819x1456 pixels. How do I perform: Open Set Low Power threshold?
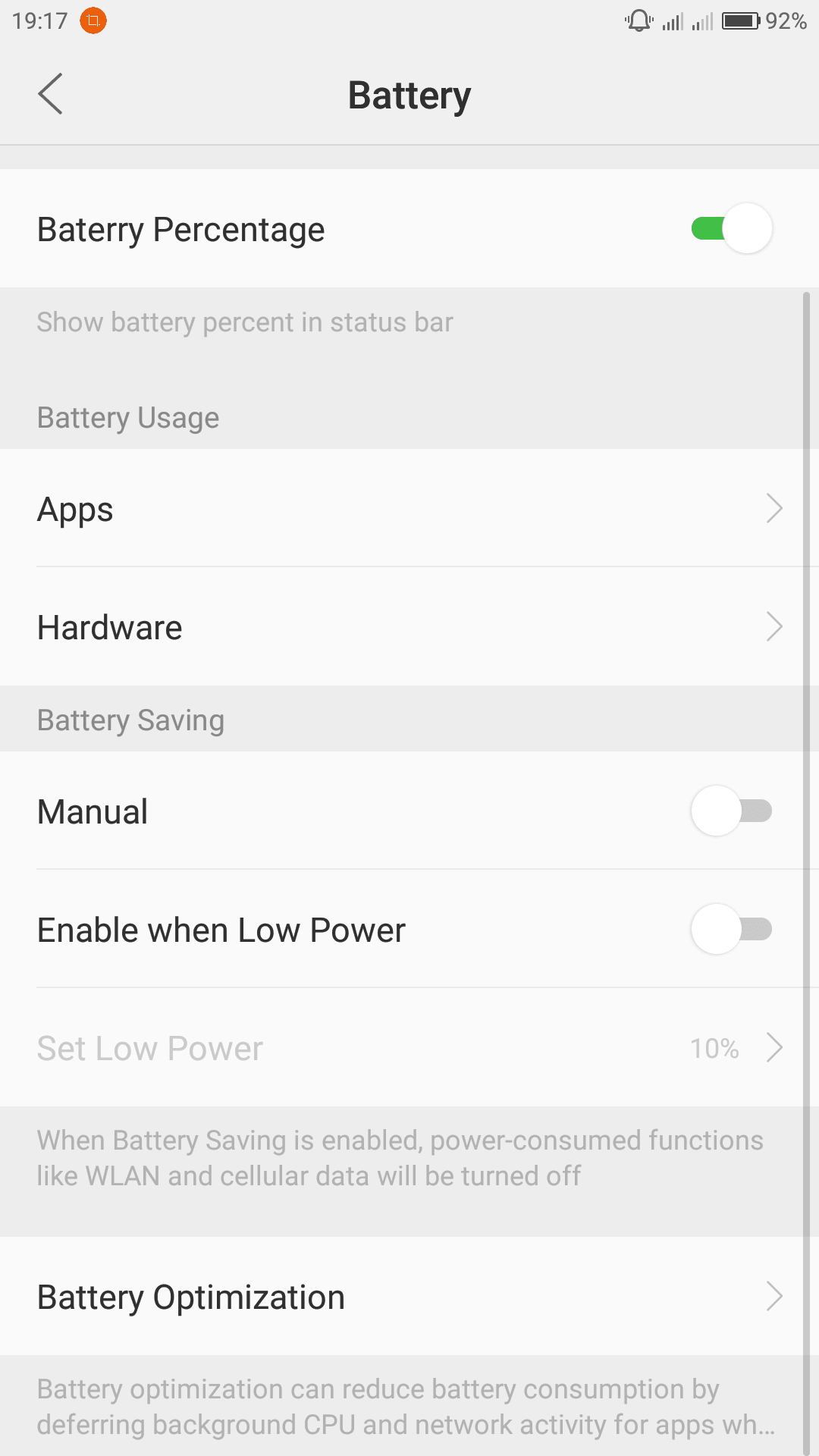tap(409, 1047)
